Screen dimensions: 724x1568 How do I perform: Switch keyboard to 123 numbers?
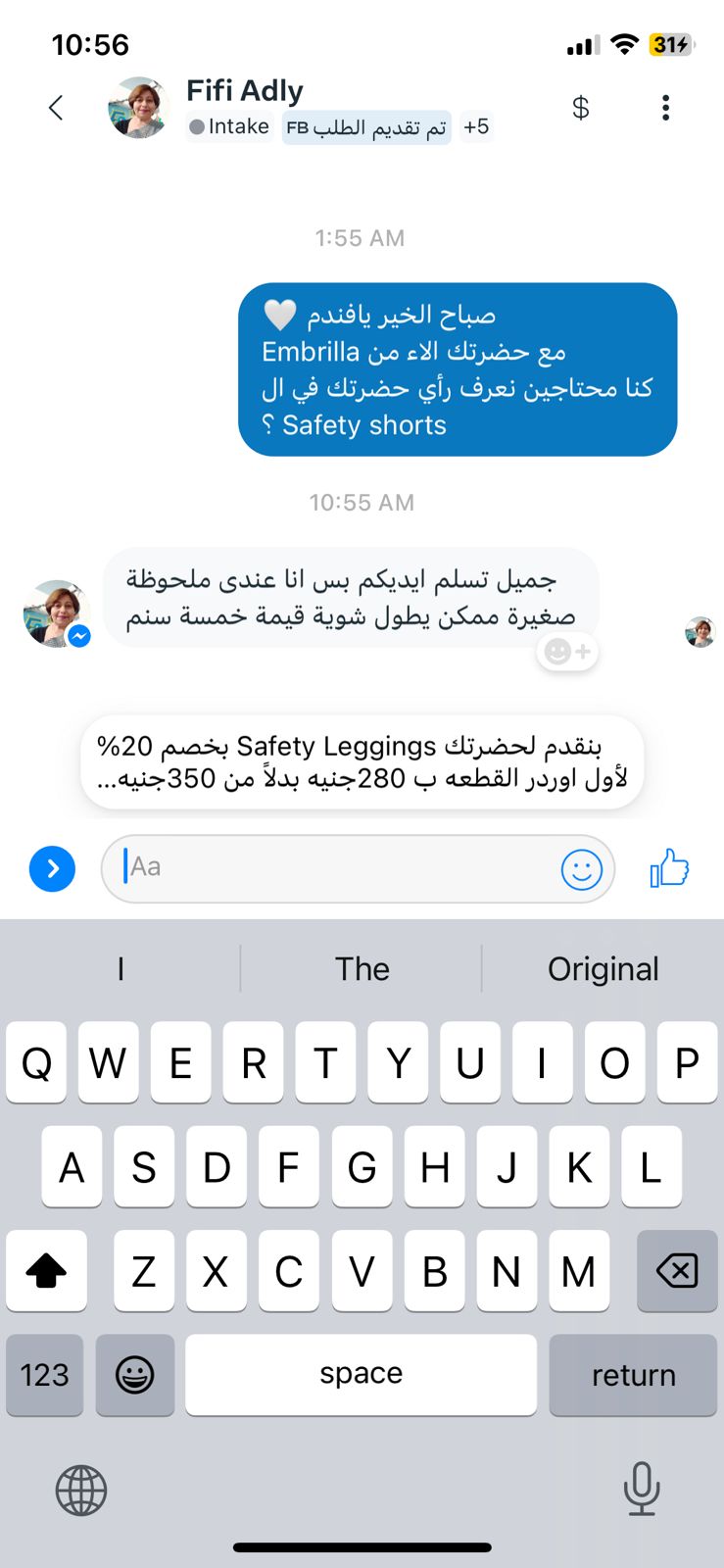(x=45, y=1375)
